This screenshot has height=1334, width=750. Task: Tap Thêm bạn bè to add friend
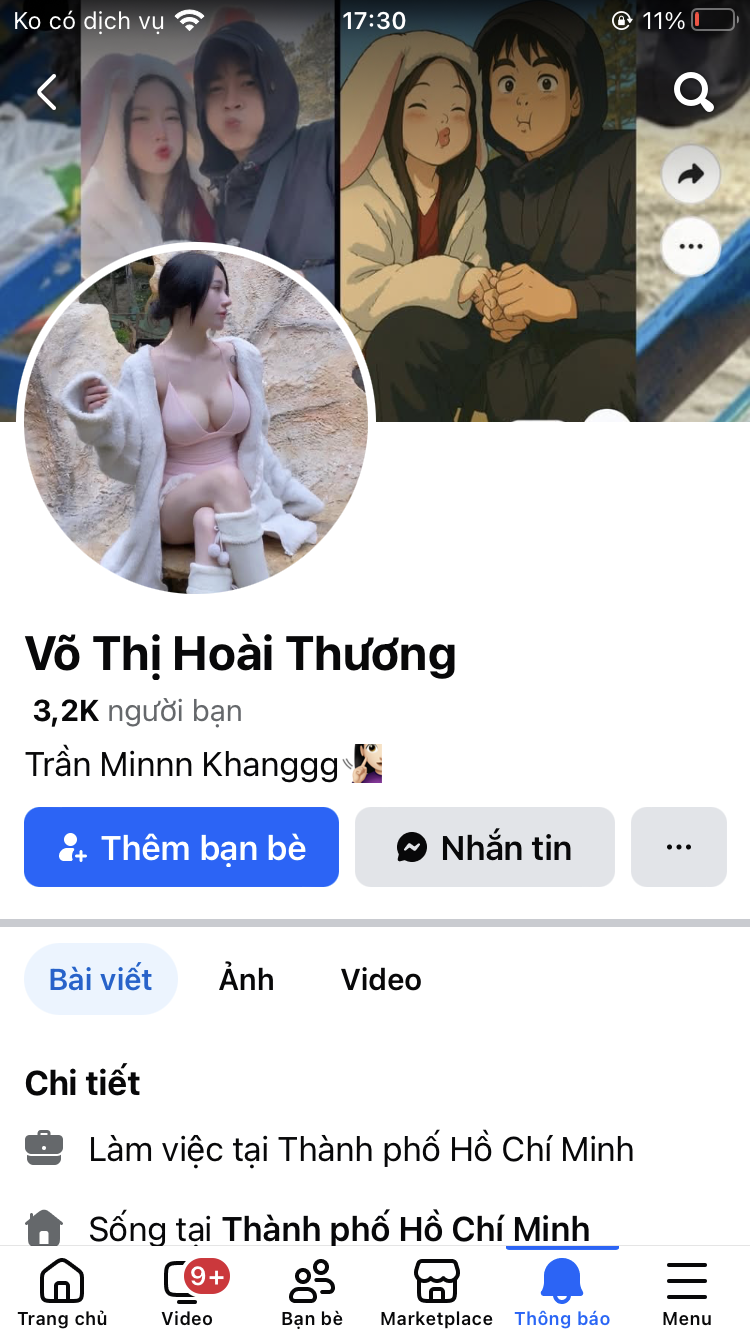(x=181, y=847)
